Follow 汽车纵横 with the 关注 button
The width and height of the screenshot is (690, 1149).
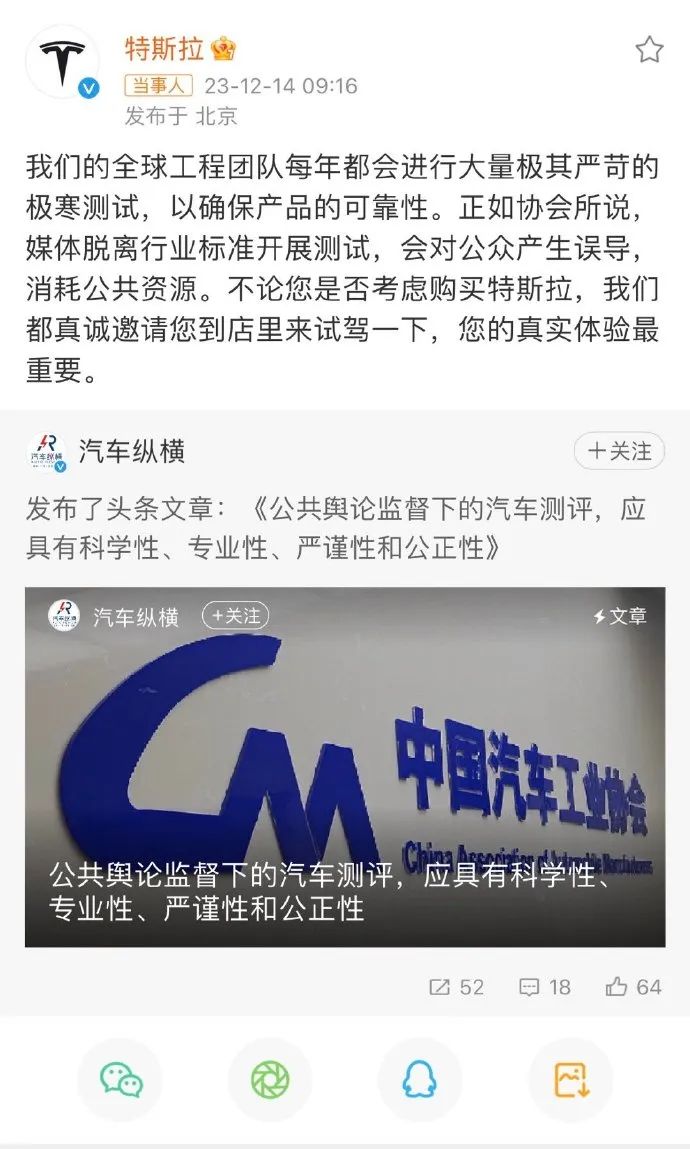(x=619, y=451)
